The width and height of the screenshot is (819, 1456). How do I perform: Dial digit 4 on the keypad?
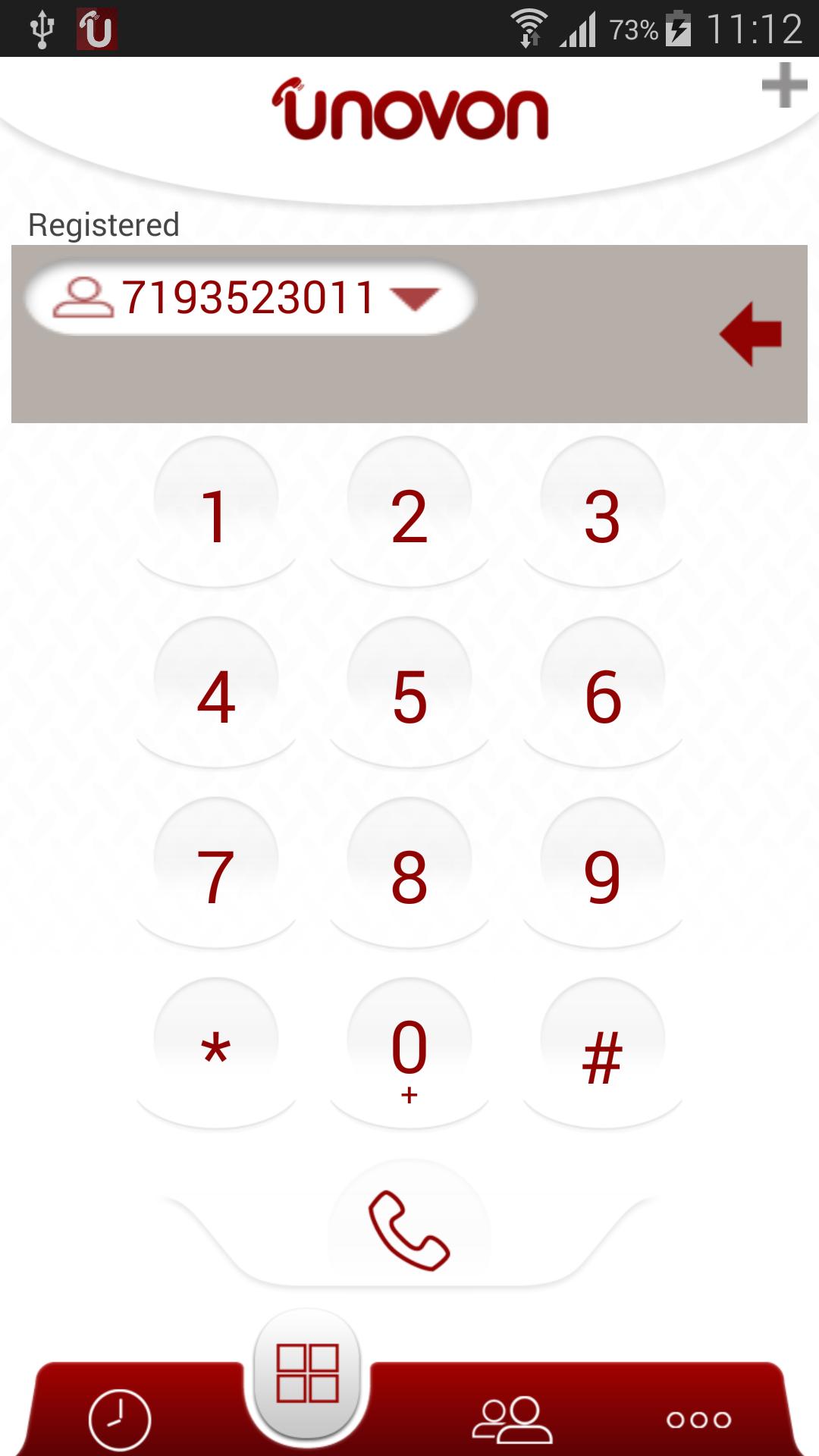pyautogui.click(x=216, y=696)
